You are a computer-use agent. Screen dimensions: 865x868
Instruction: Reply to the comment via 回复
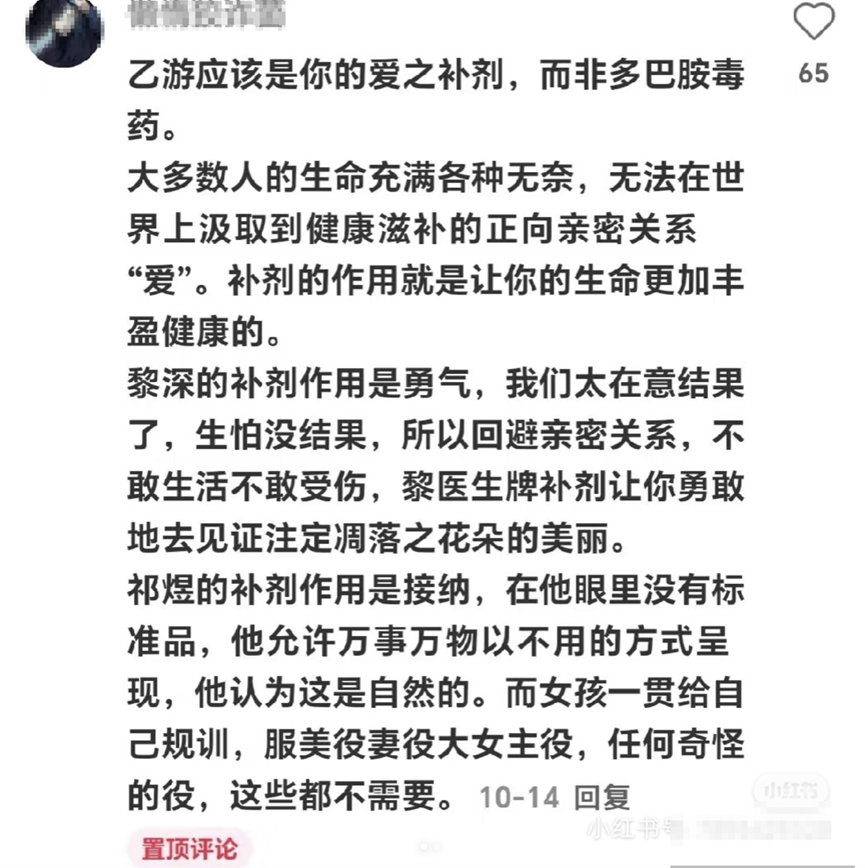604,796
